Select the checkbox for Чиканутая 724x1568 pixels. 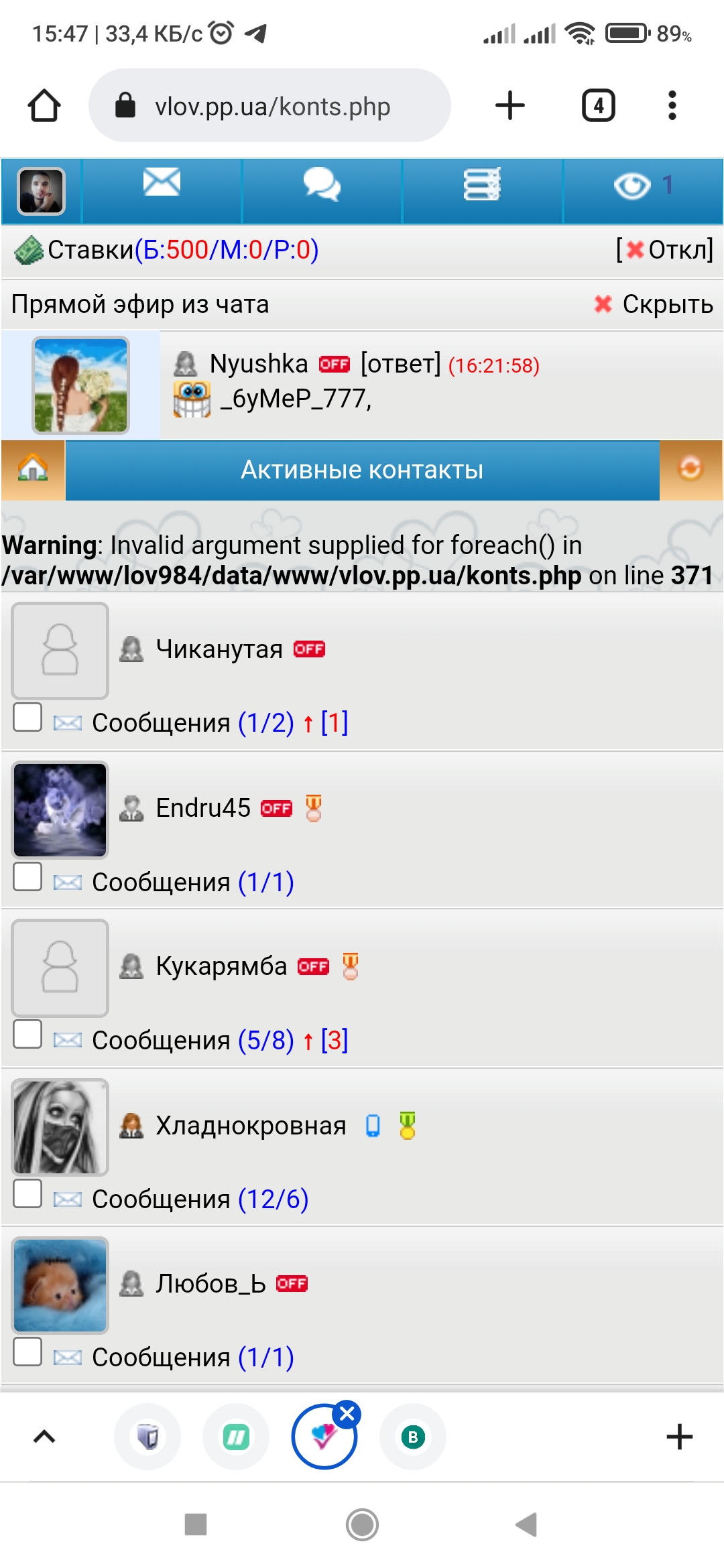click(27, 717)
